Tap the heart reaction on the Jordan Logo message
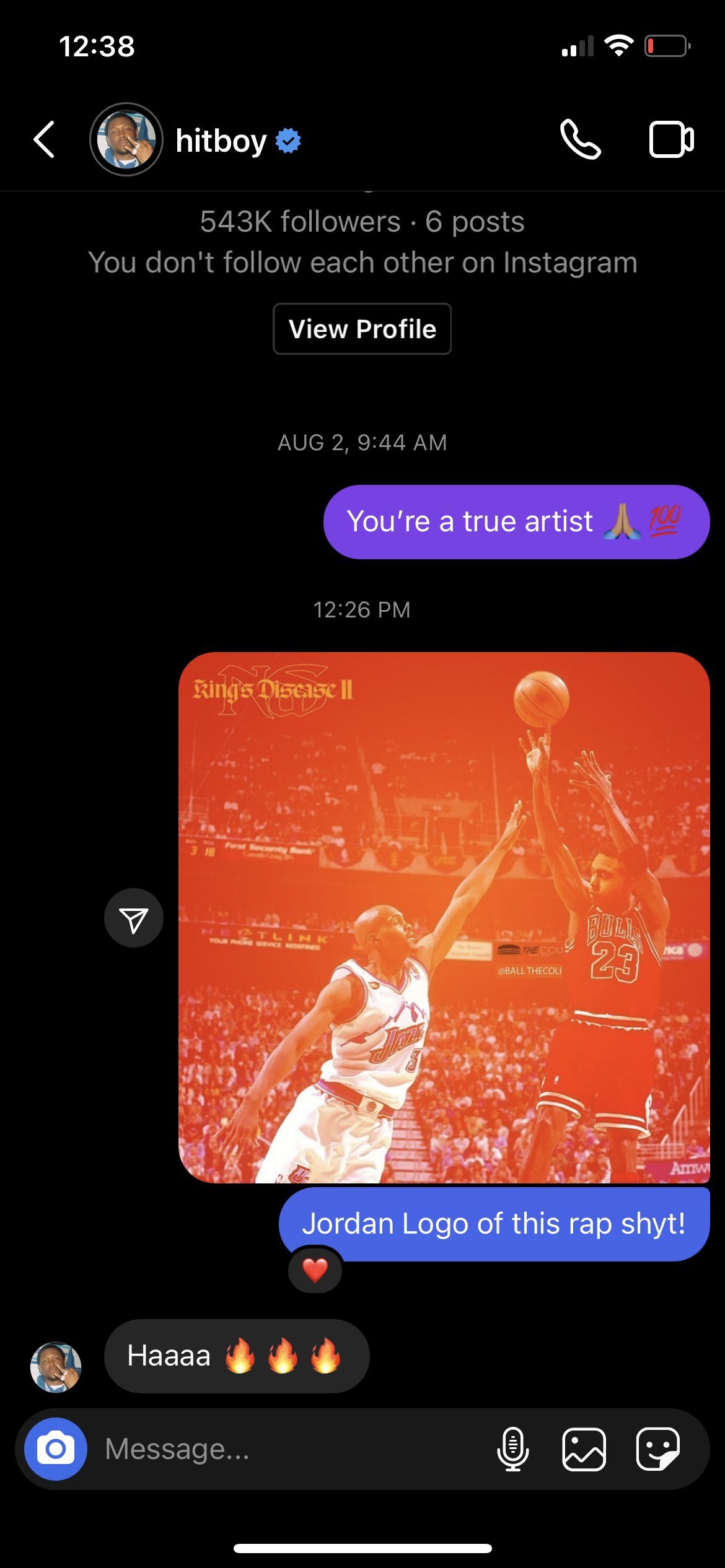 click(315, 1271)
